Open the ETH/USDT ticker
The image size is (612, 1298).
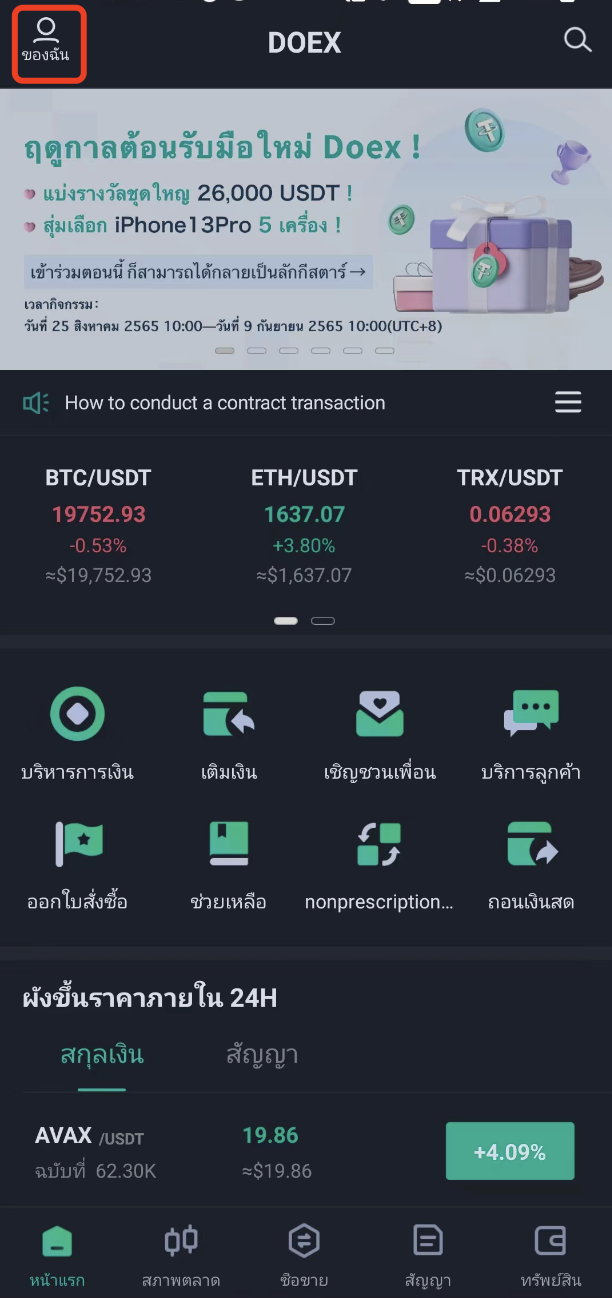(304, 526)
